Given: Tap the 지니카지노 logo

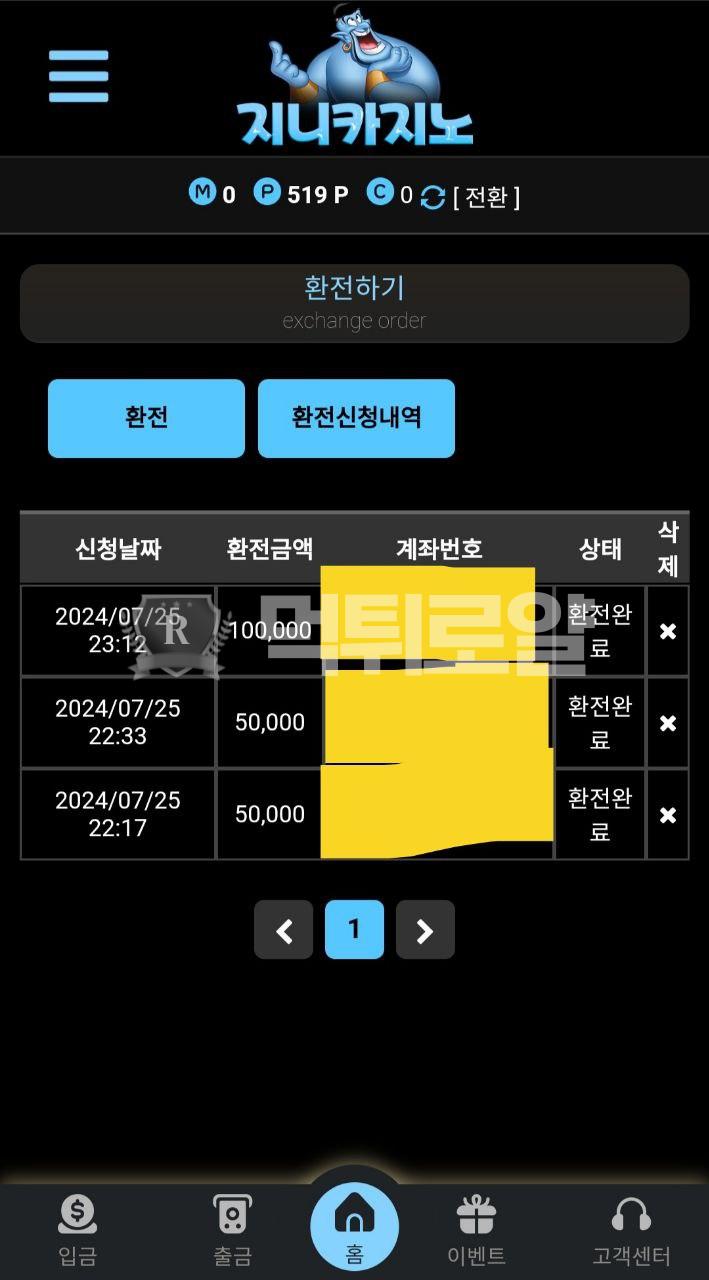Looking at the screenshot, I should (x=355, y=80).
